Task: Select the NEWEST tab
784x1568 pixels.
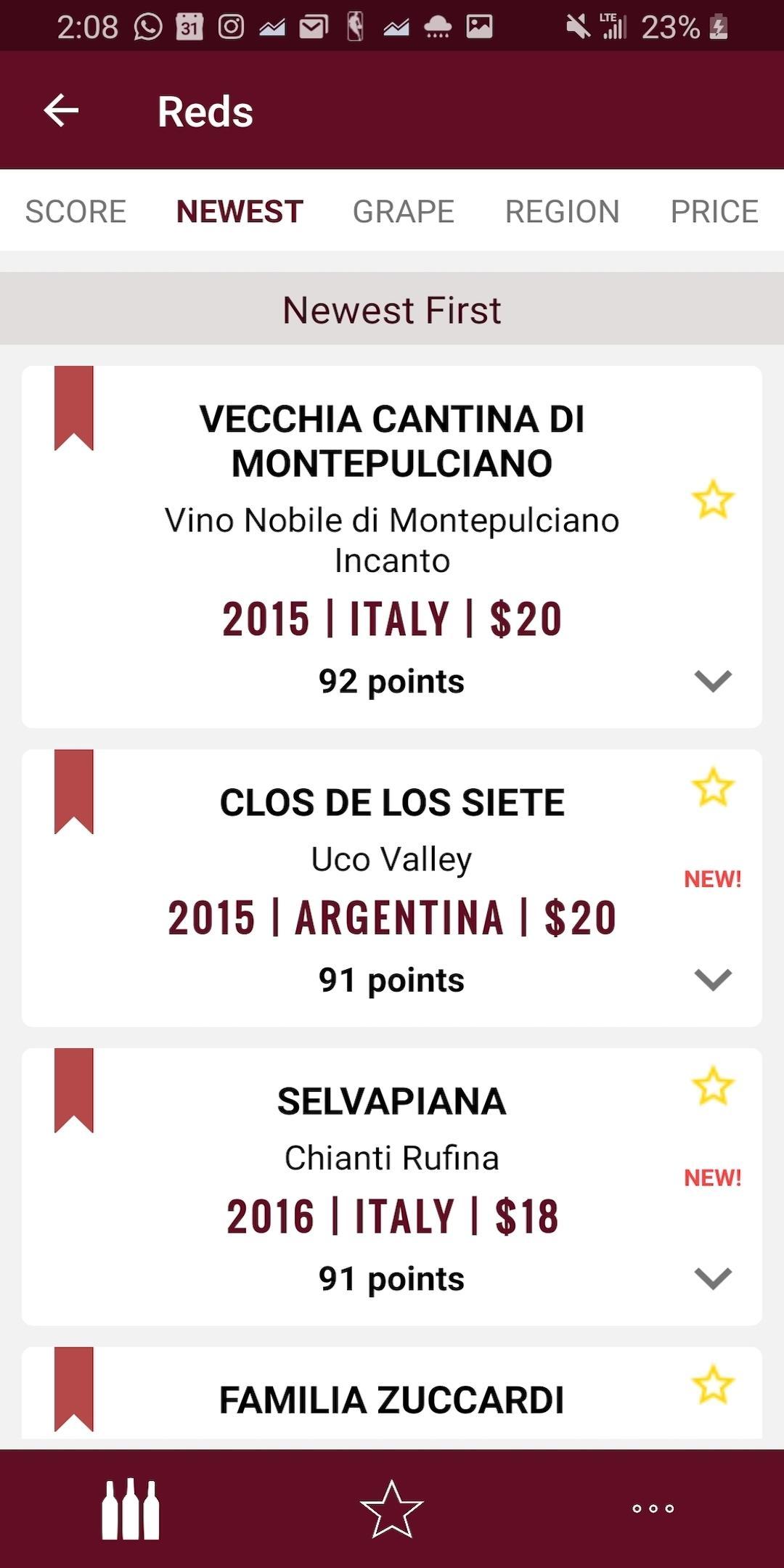Action: tap(240, 212)
